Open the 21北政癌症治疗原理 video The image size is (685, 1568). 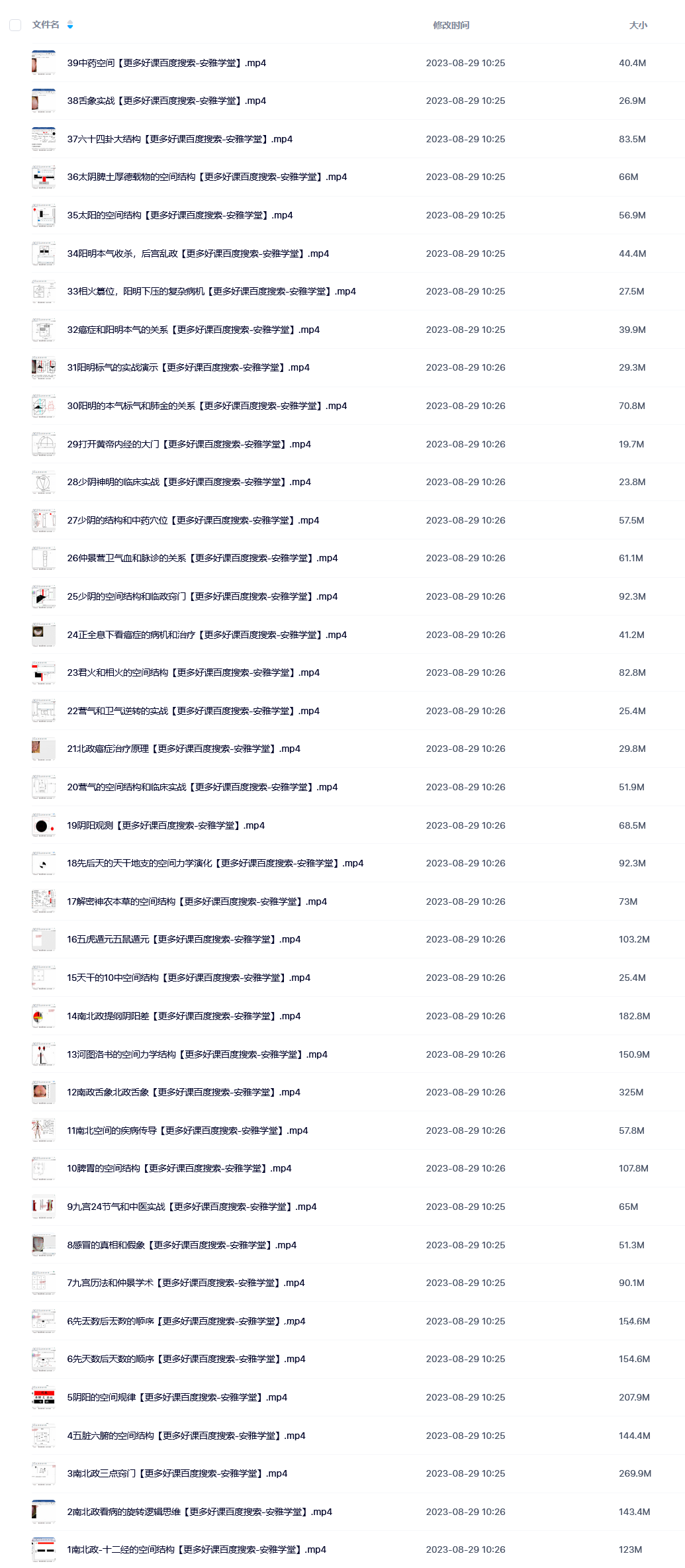(183, 749)
